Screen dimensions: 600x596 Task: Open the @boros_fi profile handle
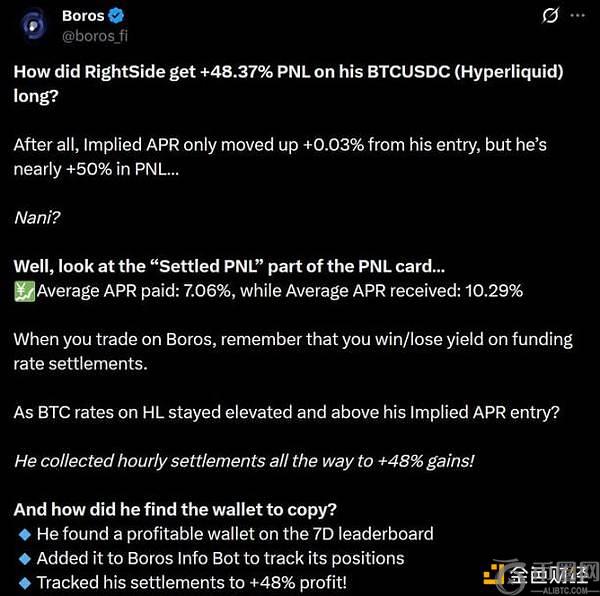click(95, 36)
